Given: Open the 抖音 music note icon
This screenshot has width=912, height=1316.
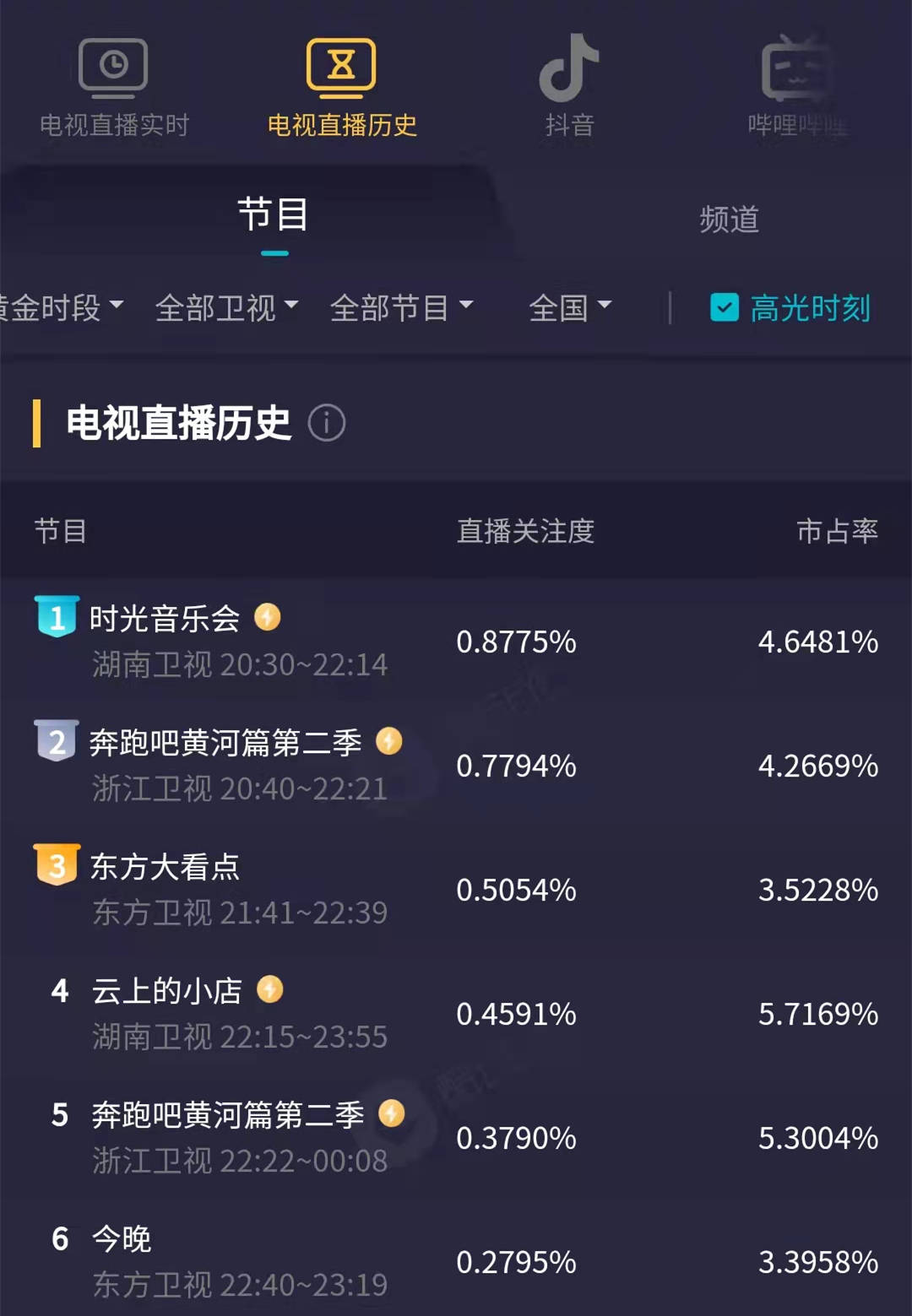Looking at the screenshot, I should [x=567, y=68].
